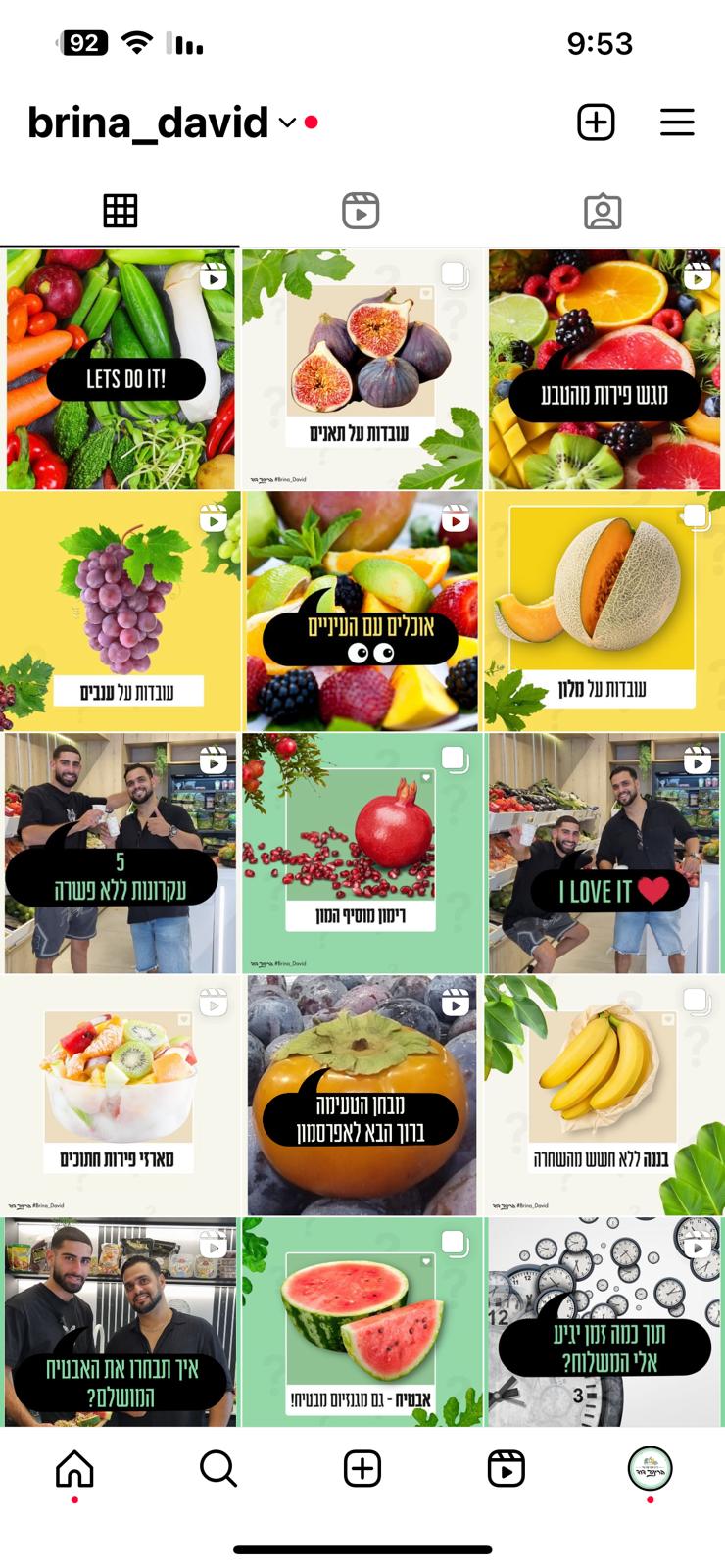Open the watermelon slices post
The width and height of the screenshot is (725, 1568).
pyautogui.click(x=362, y=1322)
